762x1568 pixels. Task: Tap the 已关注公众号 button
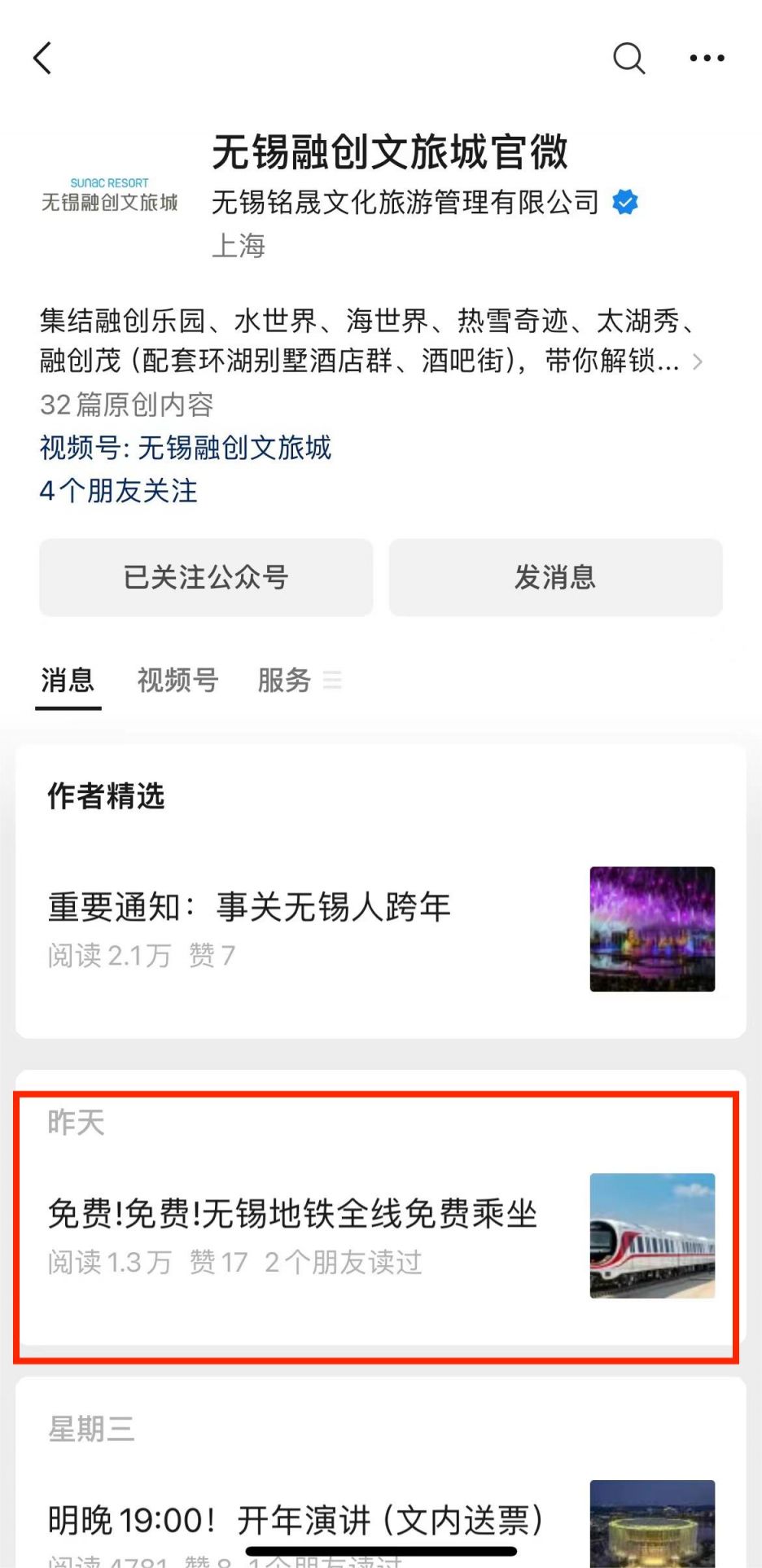click(206, 577)
